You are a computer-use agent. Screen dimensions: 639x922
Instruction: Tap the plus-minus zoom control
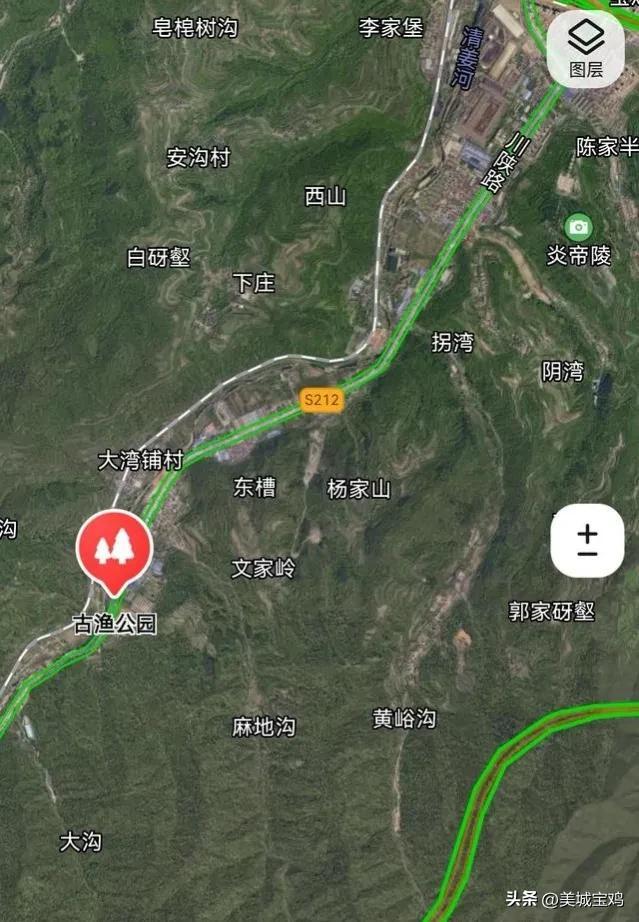pos(587,541)
